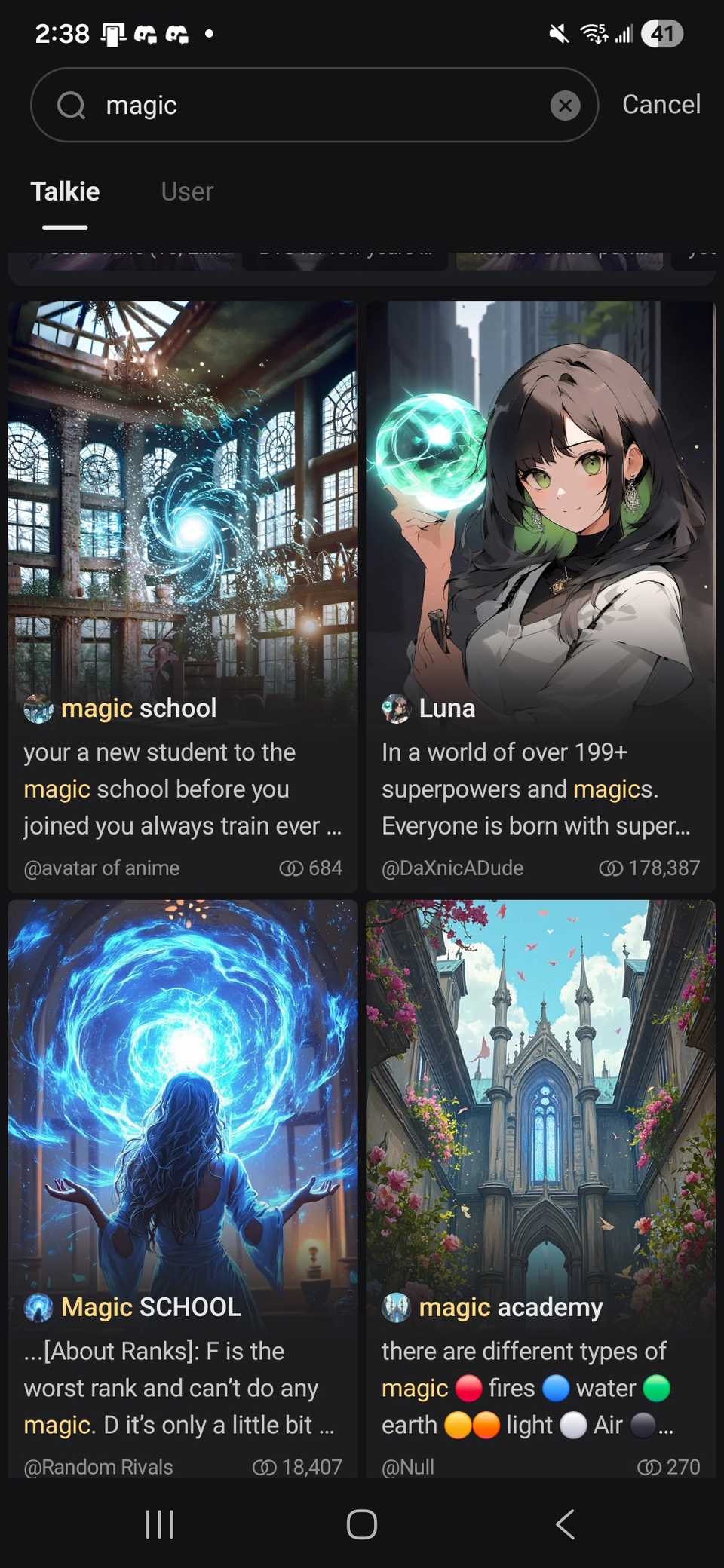Viewport: 724px width, 1568px height.
Task: Open @Null's creator profile
Action: pyautogui.click(x=407, y=1466)
